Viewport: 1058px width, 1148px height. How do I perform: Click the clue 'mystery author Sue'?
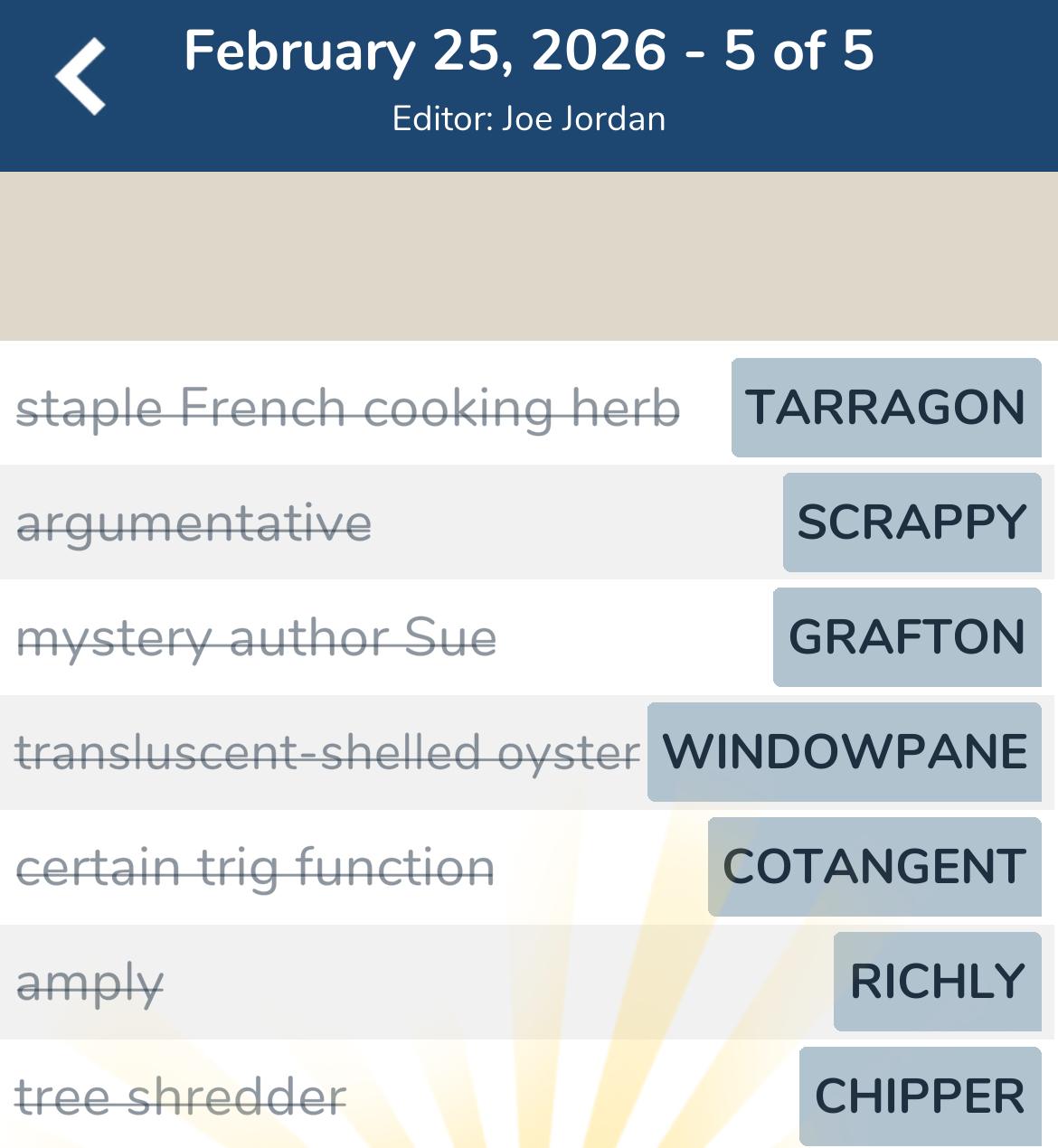[x=257, y=637]
